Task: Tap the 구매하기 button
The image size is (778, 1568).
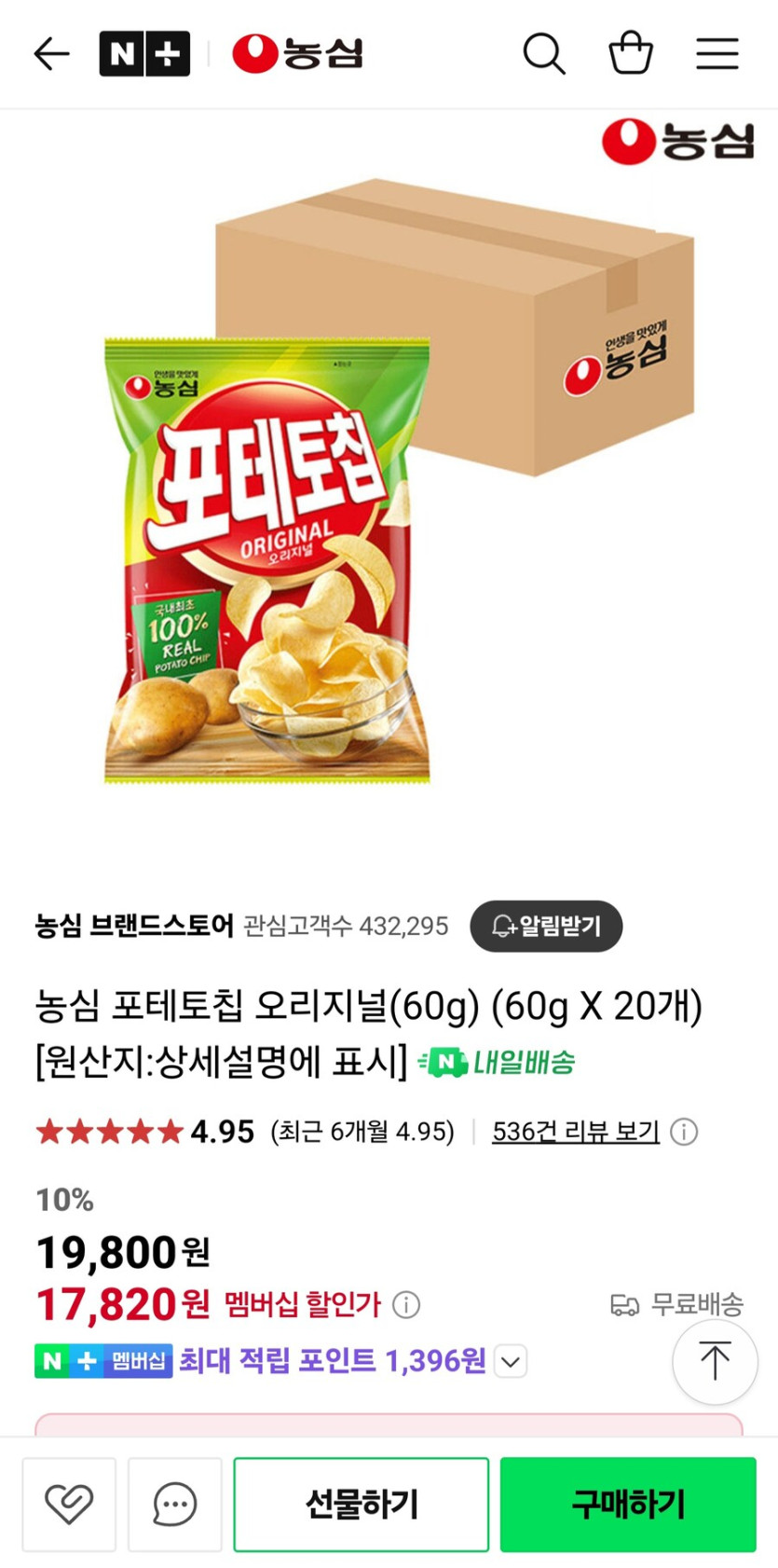Action: click(x=628, y=1504)
